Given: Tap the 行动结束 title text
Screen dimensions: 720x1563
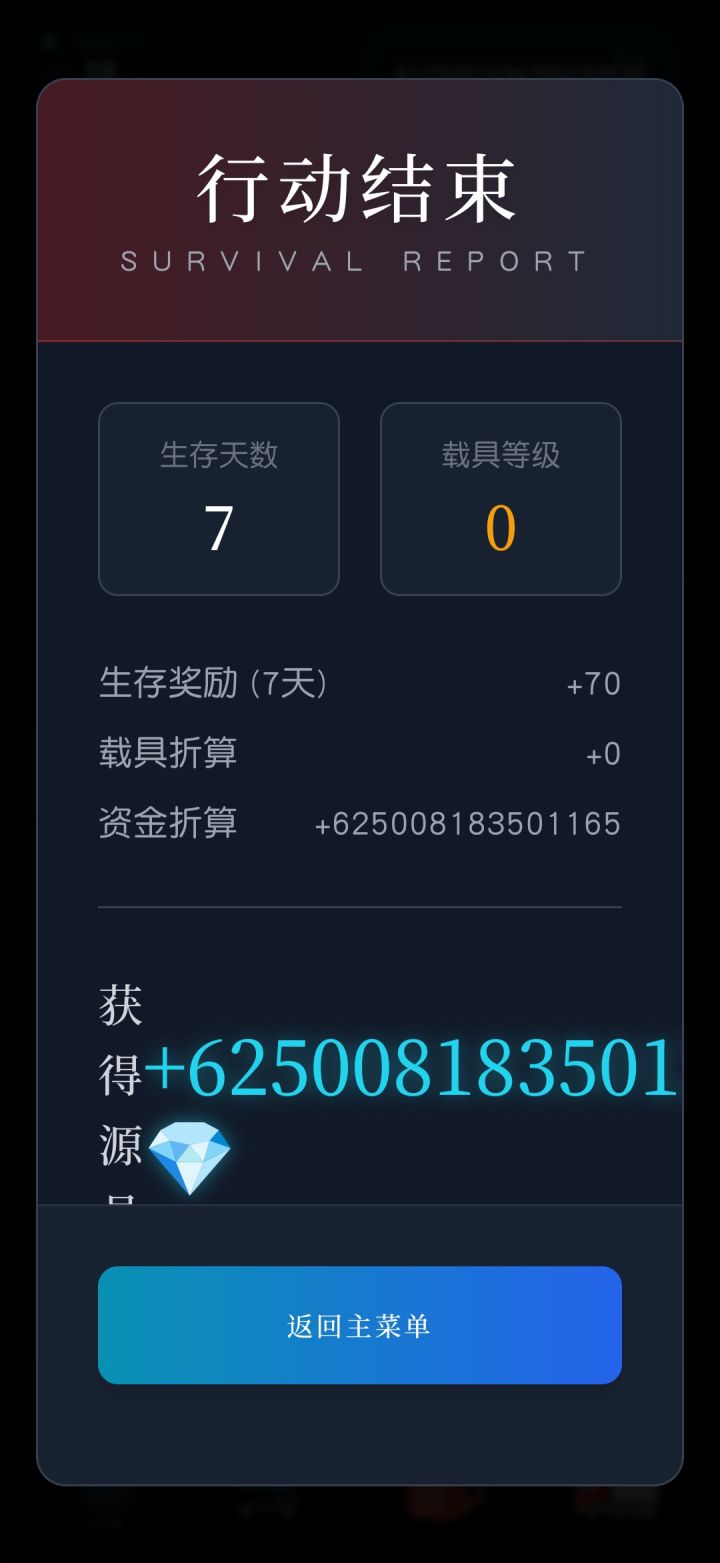Looking at the screenshot, I should tap(358, 186).
